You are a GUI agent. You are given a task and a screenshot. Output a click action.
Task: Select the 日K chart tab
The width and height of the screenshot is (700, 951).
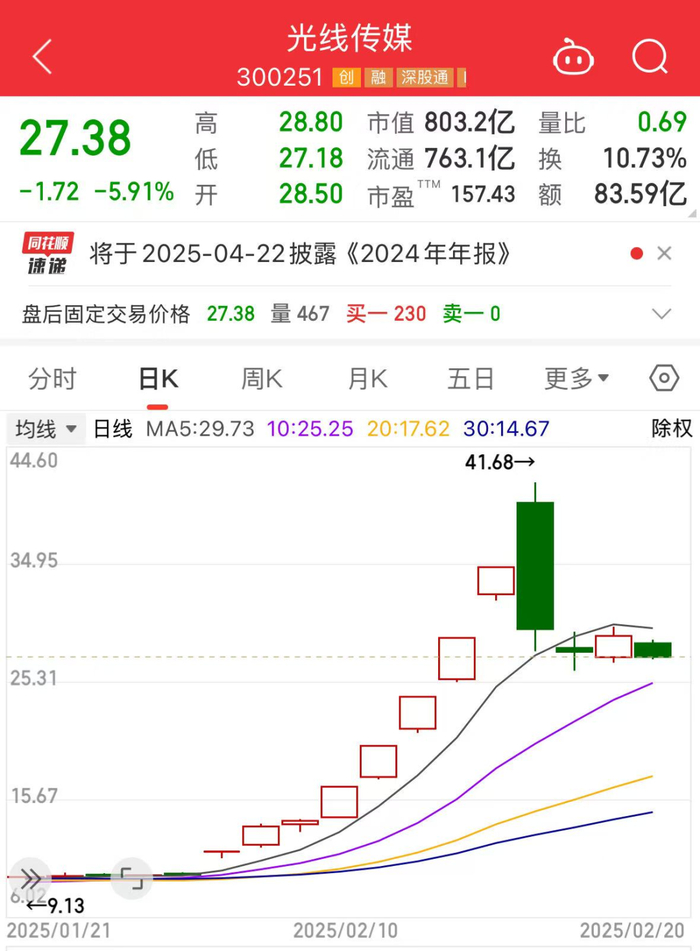pyautogui.click(x=158, y=379)
